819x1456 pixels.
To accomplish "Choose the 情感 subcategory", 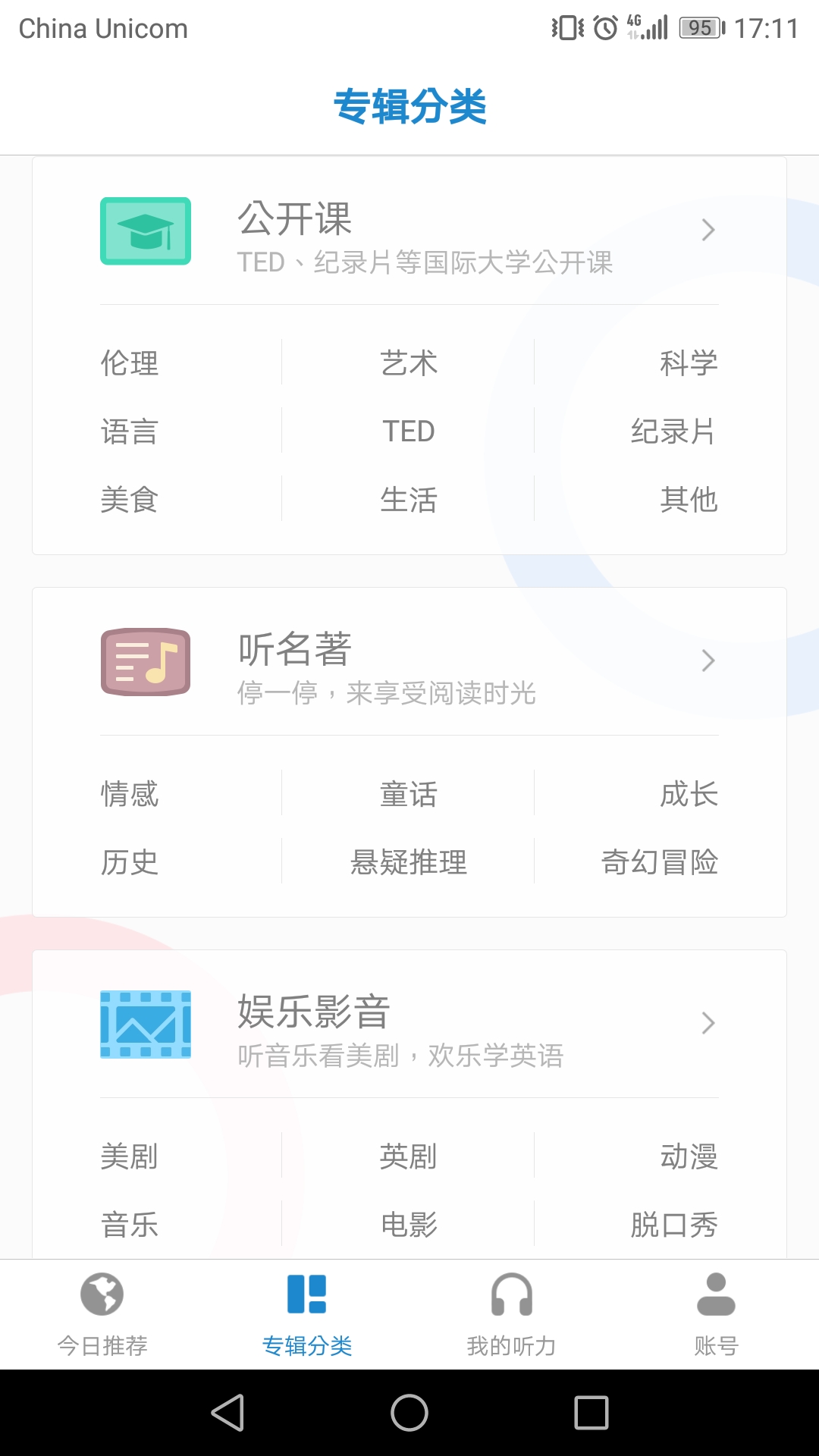I will tap(130, 794).
